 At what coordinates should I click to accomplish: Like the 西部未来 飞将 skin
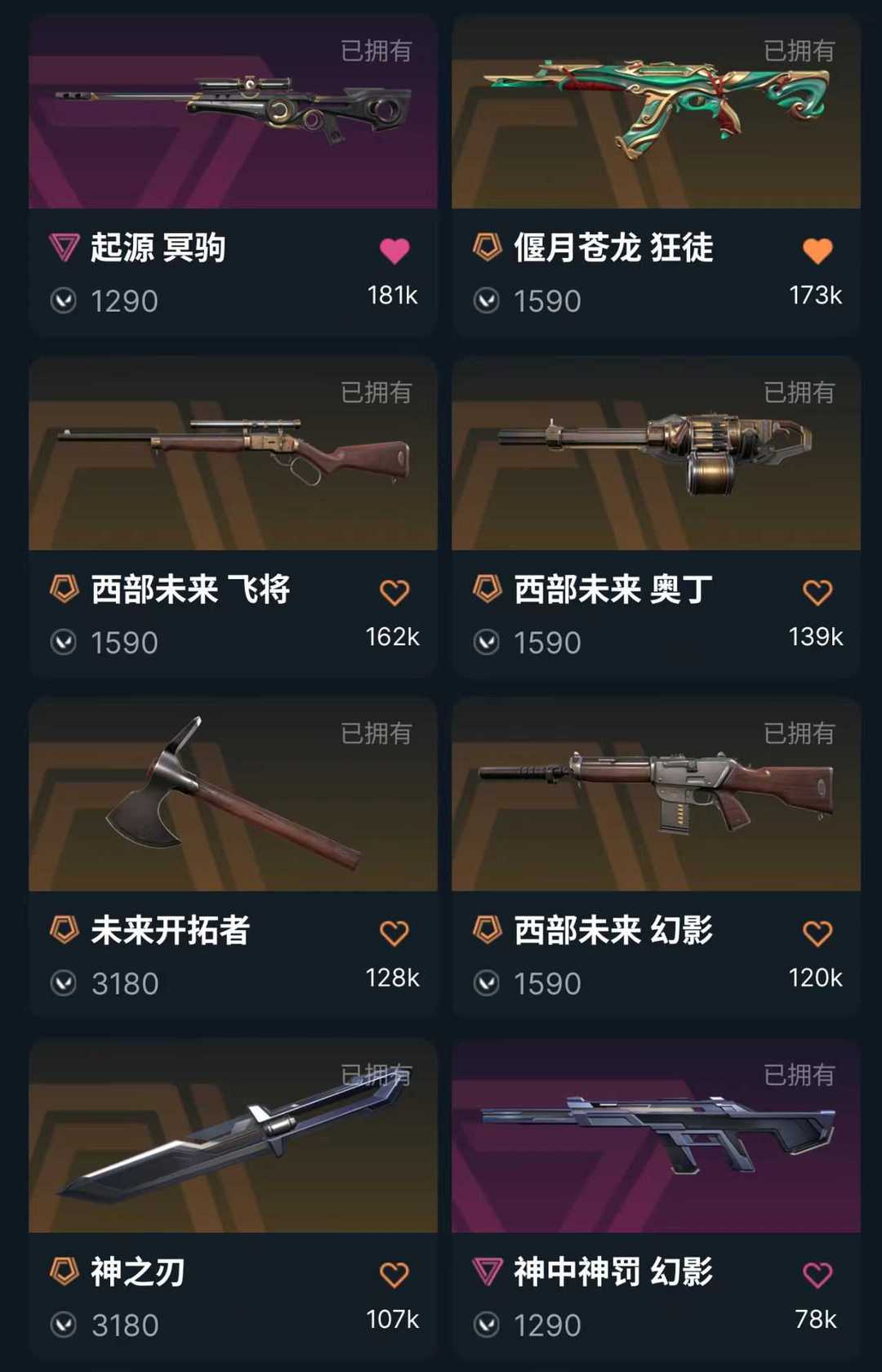click(x=394, y=592)
